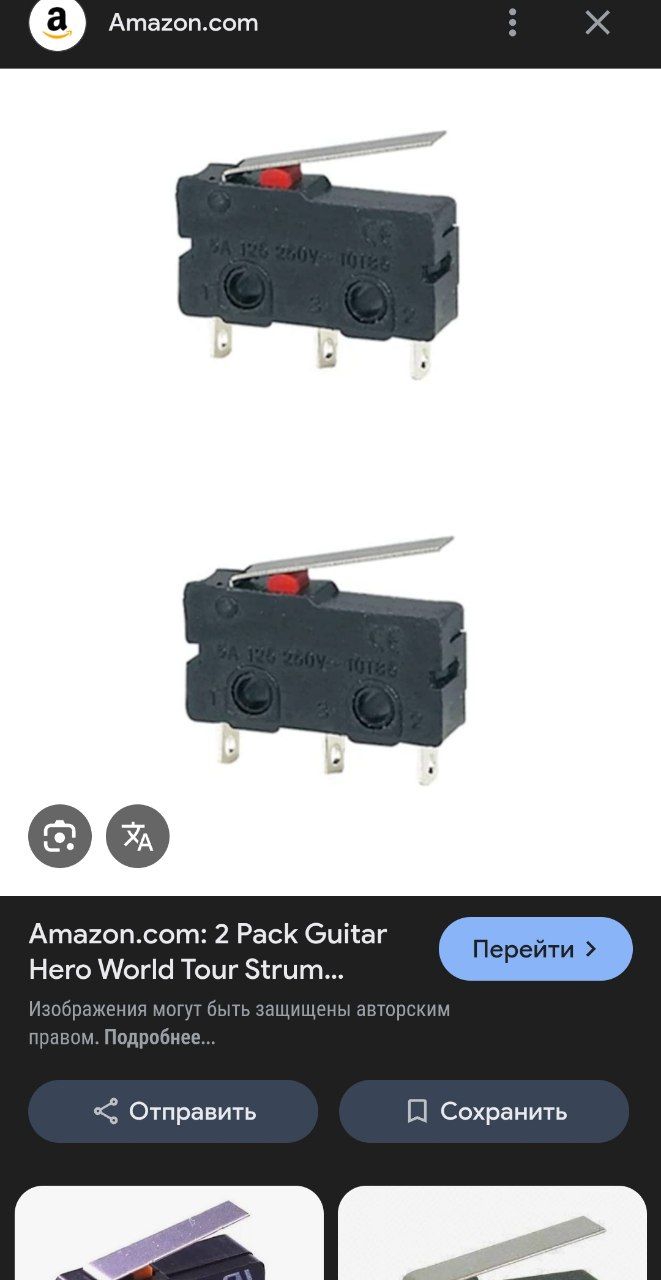Open the Подробнее copyright link

click(x=159, y=1038)
